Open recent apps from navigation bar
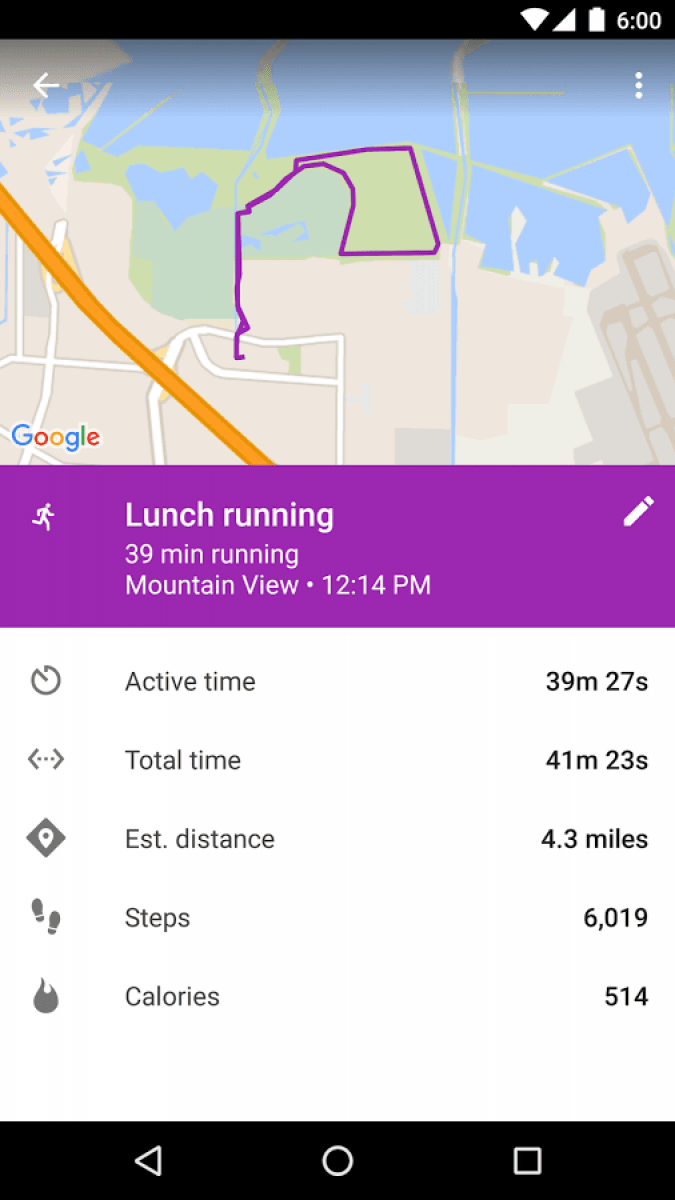Image resolution: width=675 pixels, height=1200 pixels. click(x=527, y=1160)
